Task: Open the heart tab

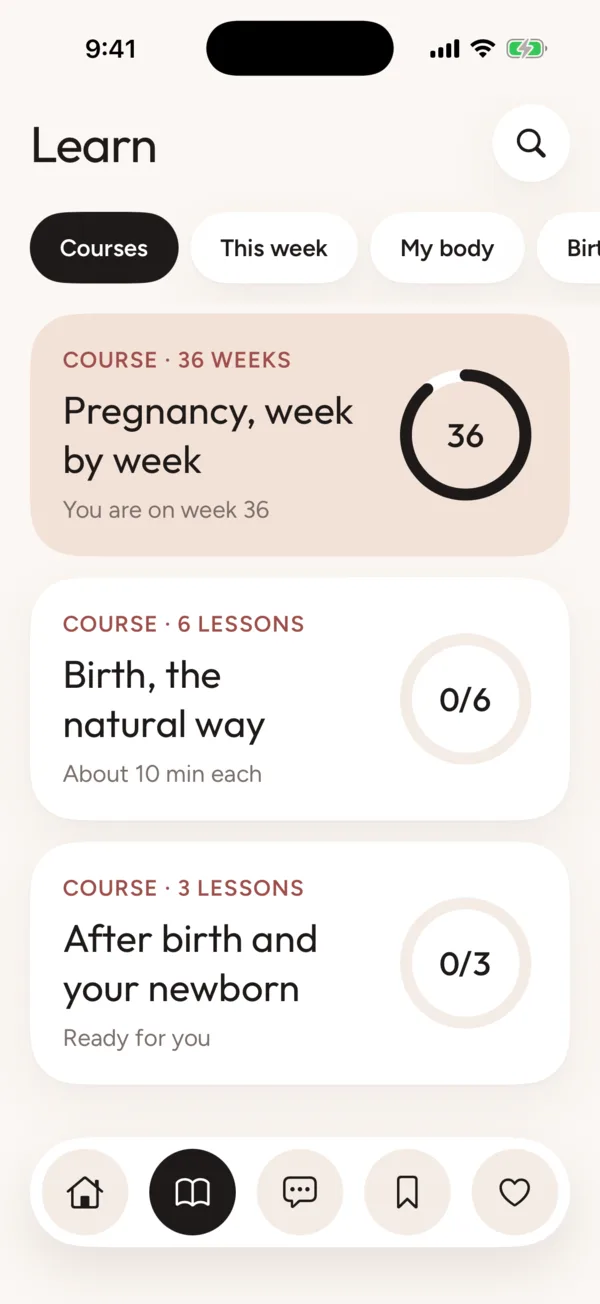Action: [514, 1192]
